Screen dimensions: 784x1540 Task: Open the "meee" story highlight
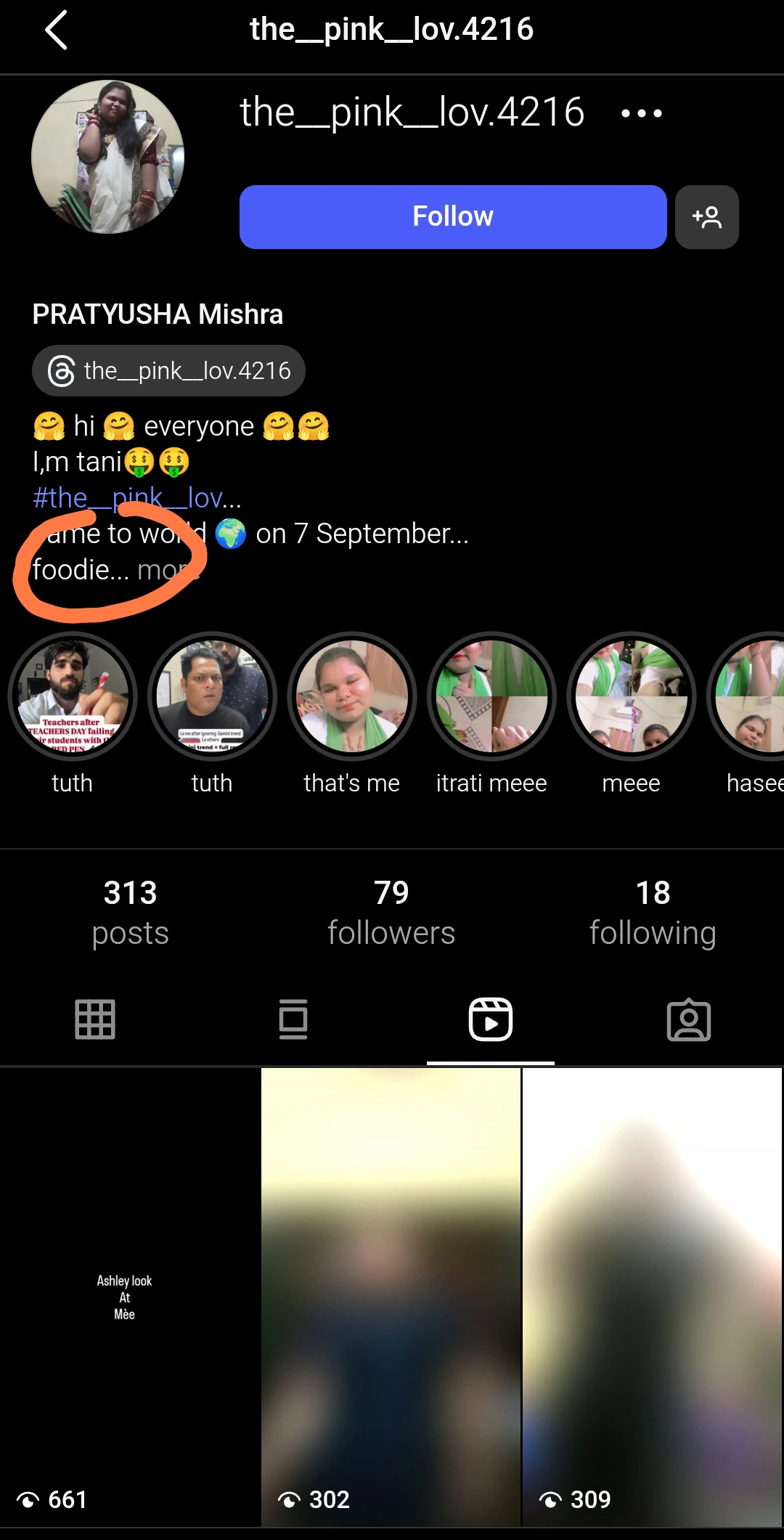[x=631, y=697]
